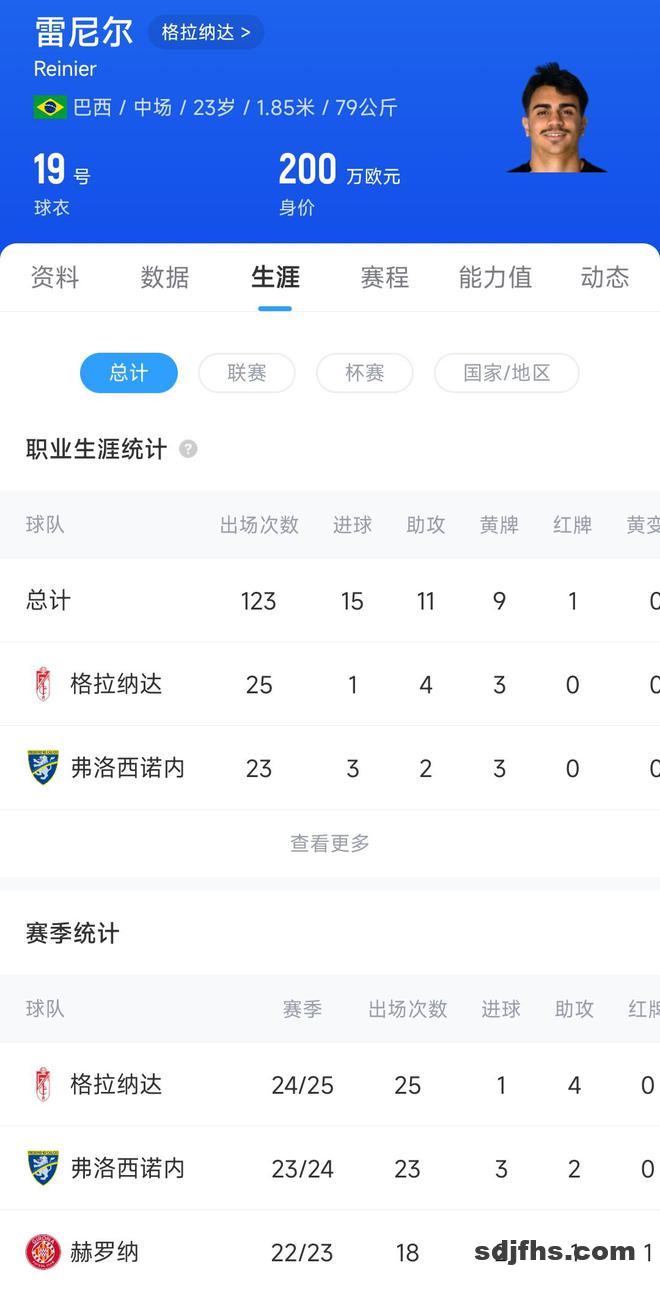Image resolution: width=660 pixels, height=1290 pixels.
Task: Switch to the 资料 tab
Action: tap(55, 277)
